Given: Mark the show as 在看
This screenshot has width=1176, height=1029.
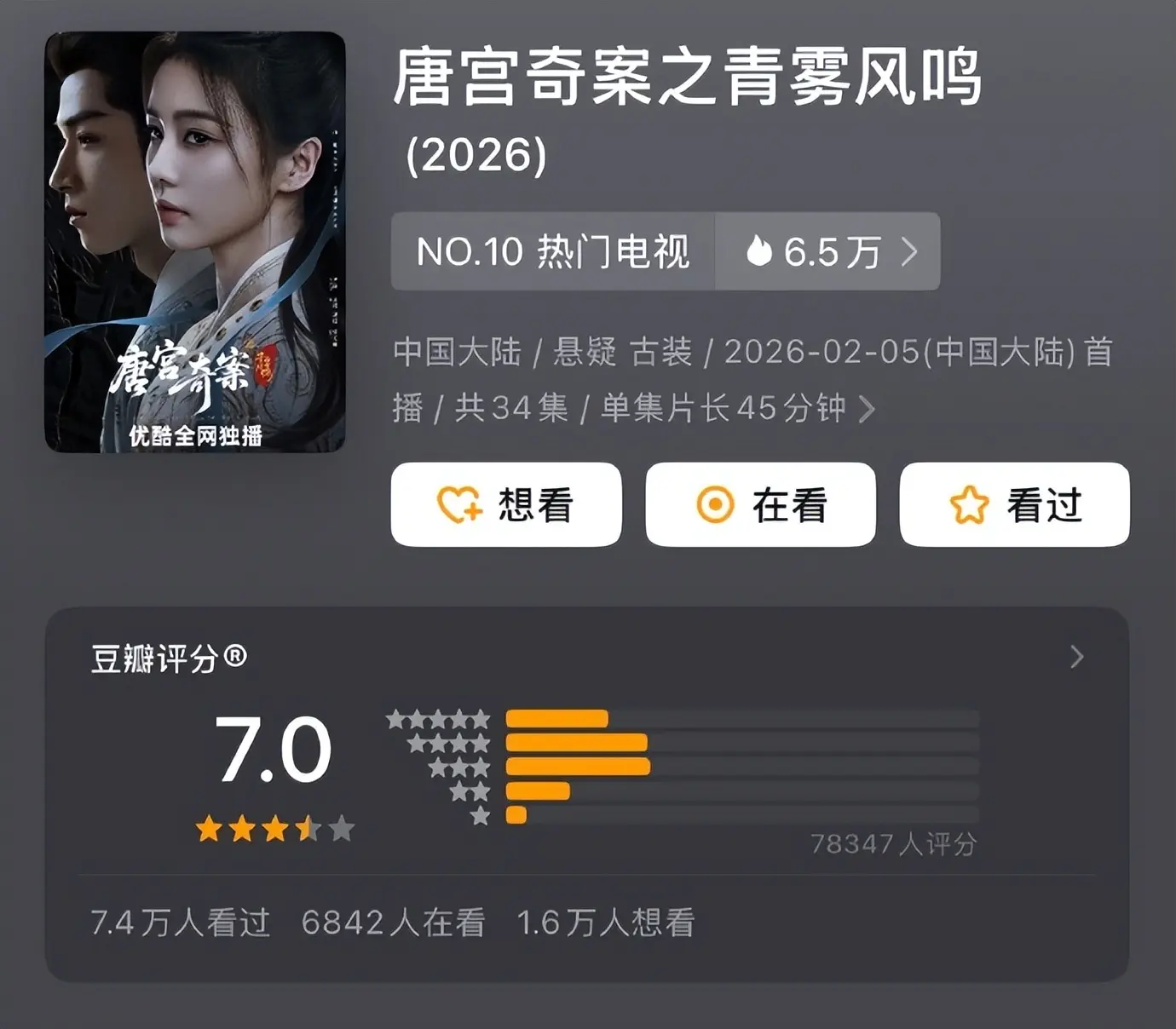Looking at the screenshot, I should click(760, 504).
